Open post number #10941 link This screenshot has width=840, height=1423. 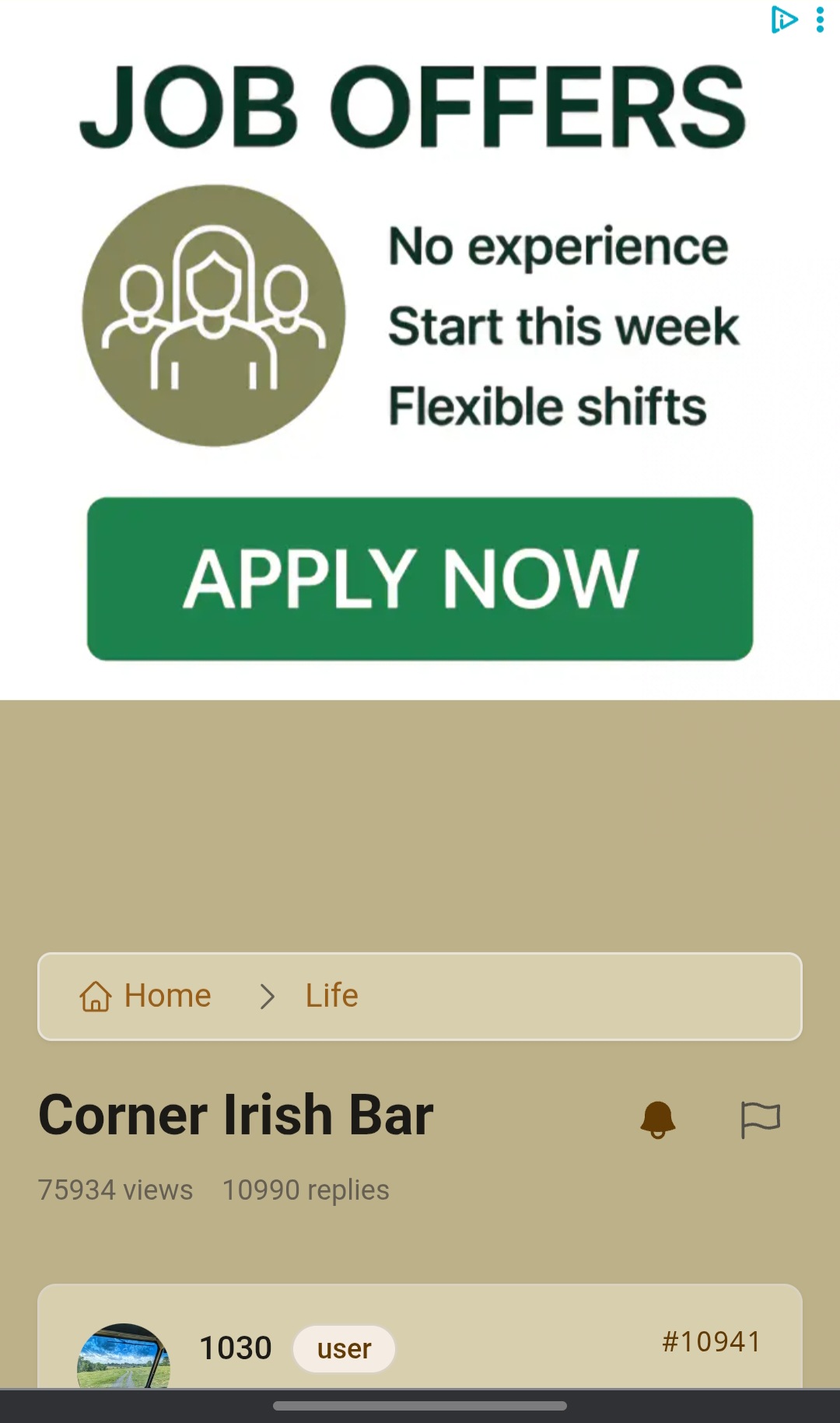pos(711,1342)
